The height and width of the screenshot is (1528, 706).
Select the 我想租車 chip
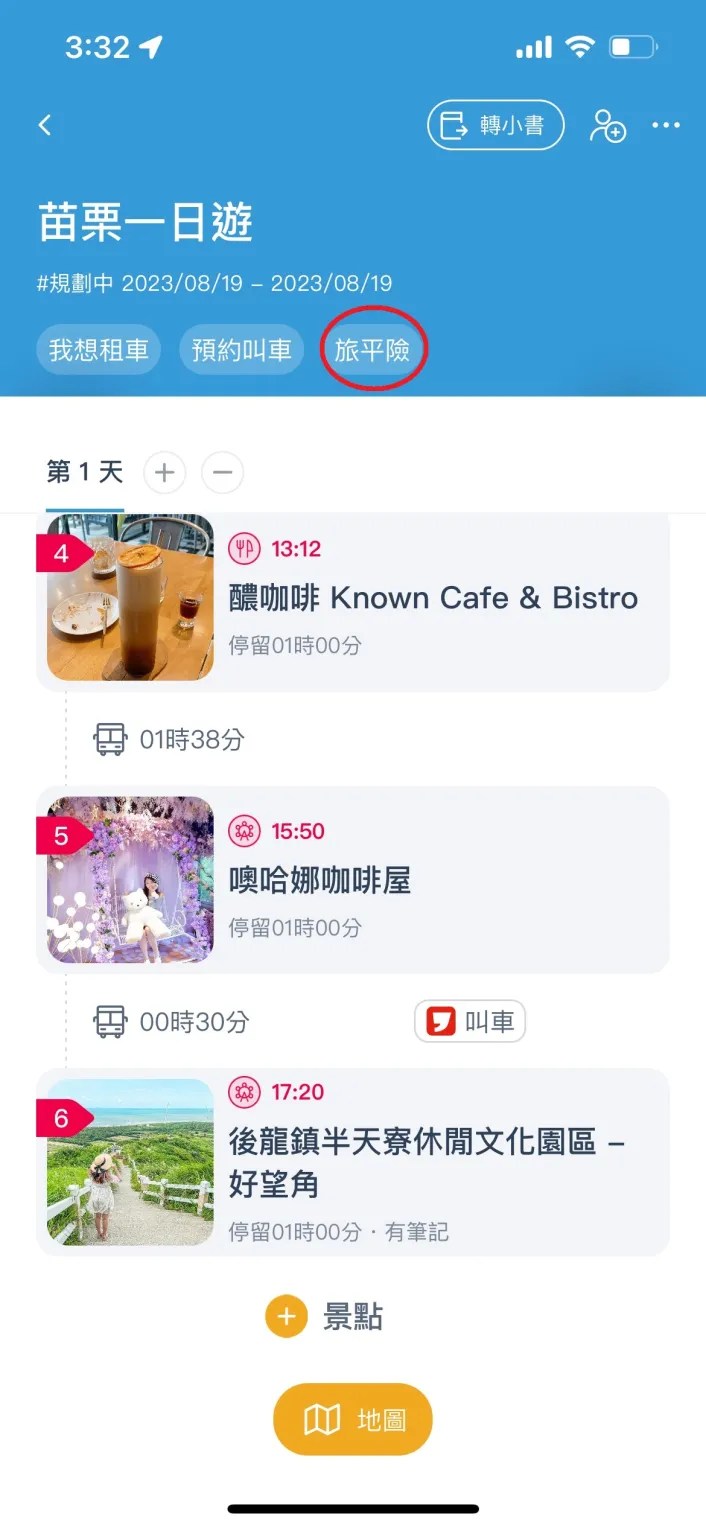click(98, 350)
